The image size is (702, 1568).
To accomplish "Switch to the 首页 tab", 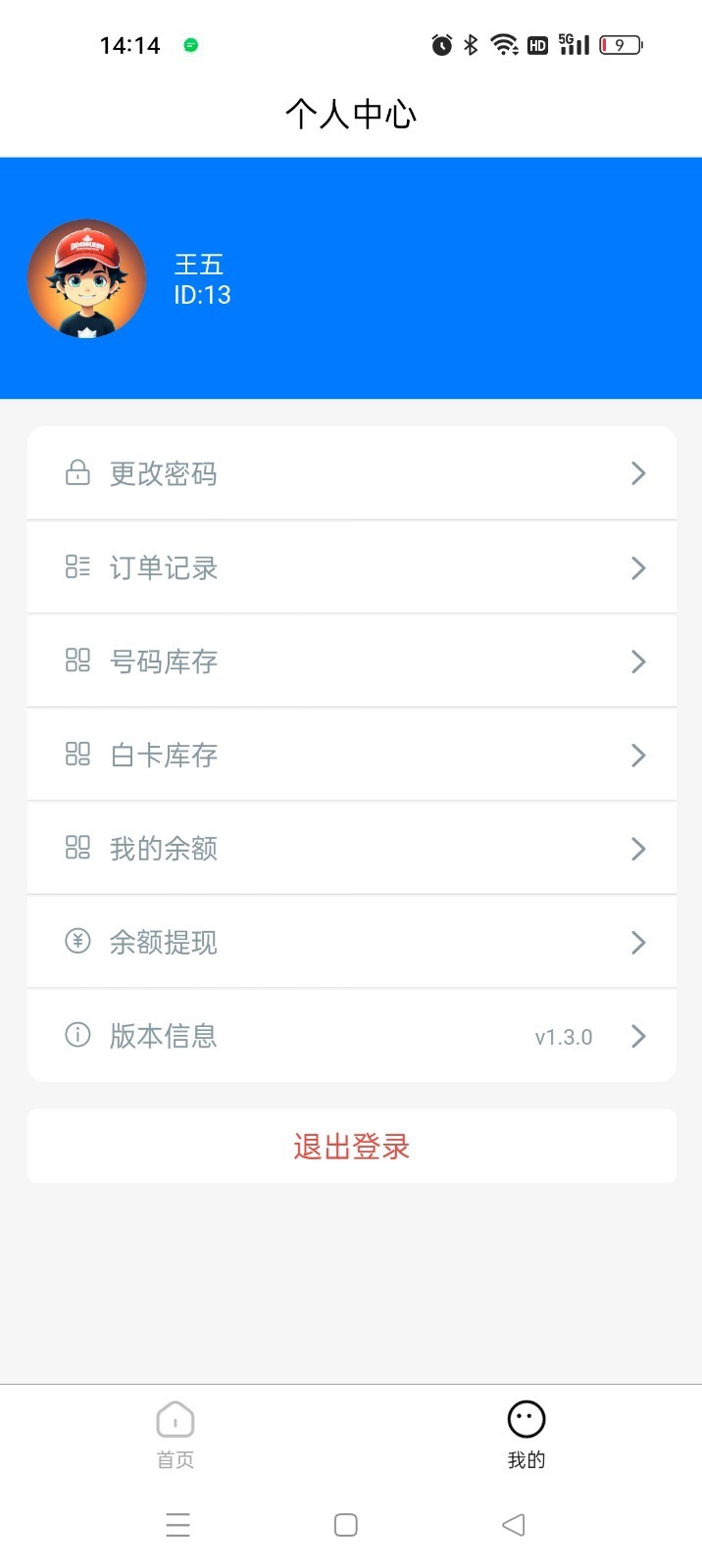I will click(x=175, y=1434).
